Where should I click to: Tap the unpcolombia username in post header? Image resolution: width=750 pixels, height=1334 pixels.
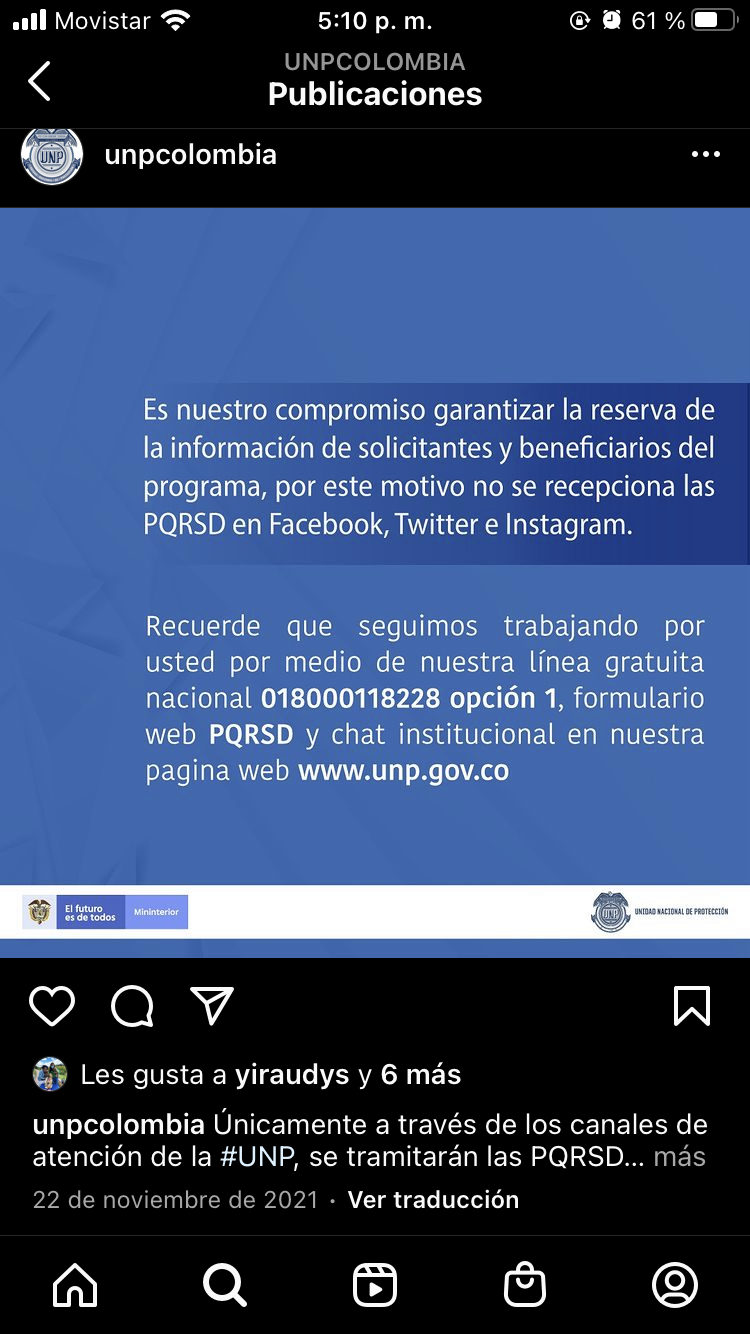[190, 155]
